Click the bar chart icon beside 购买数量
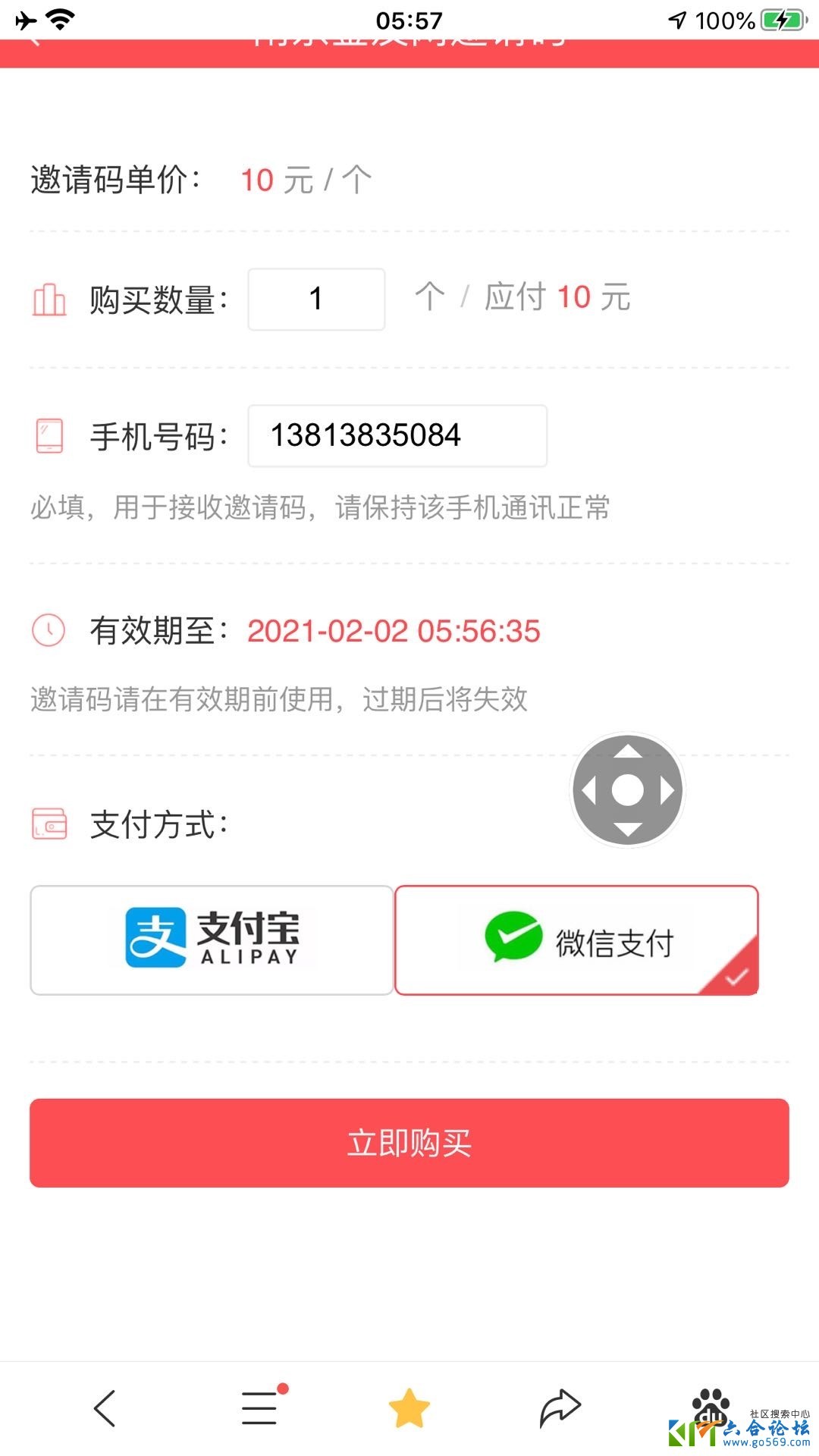 49,299
